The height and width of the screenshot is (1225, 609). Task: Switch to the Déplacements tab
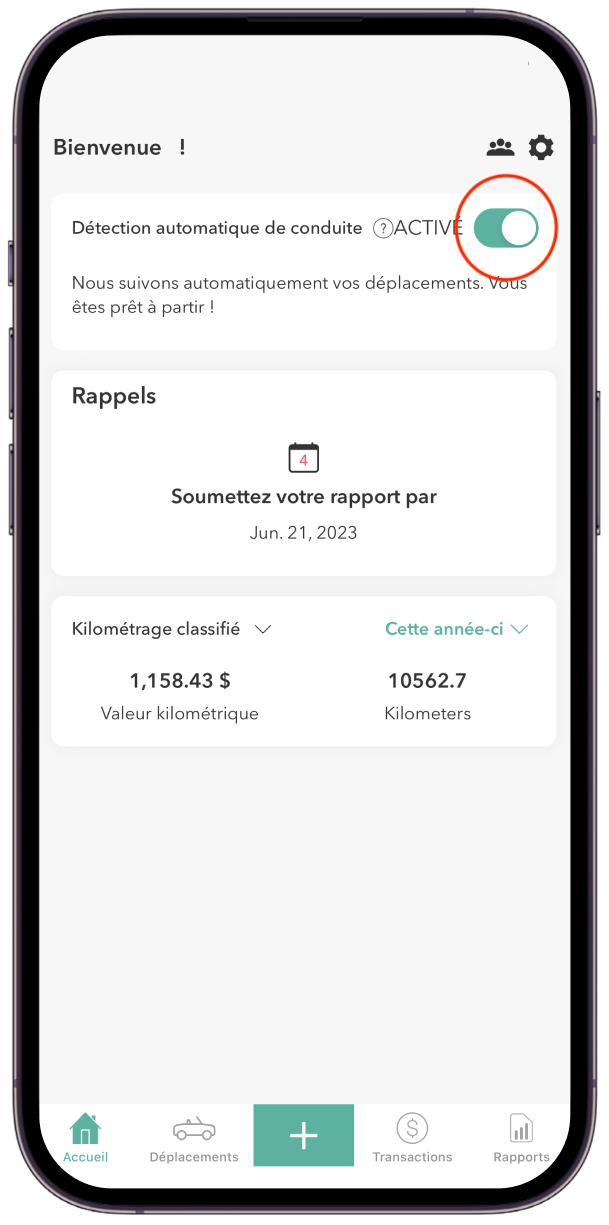click(x=194, y=1138)
